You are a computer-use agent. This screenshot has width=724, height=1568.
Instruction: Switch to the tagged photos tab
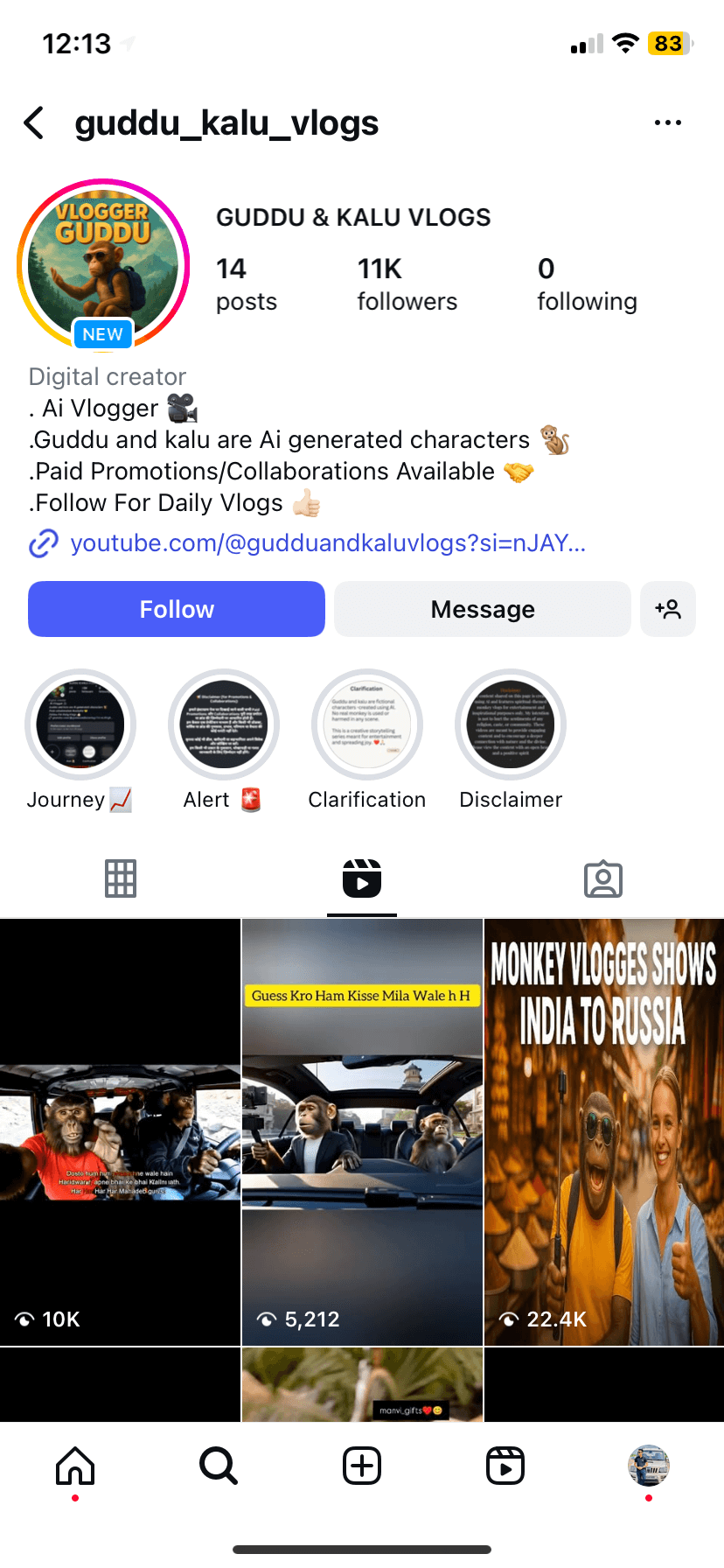tap(603, 878)
